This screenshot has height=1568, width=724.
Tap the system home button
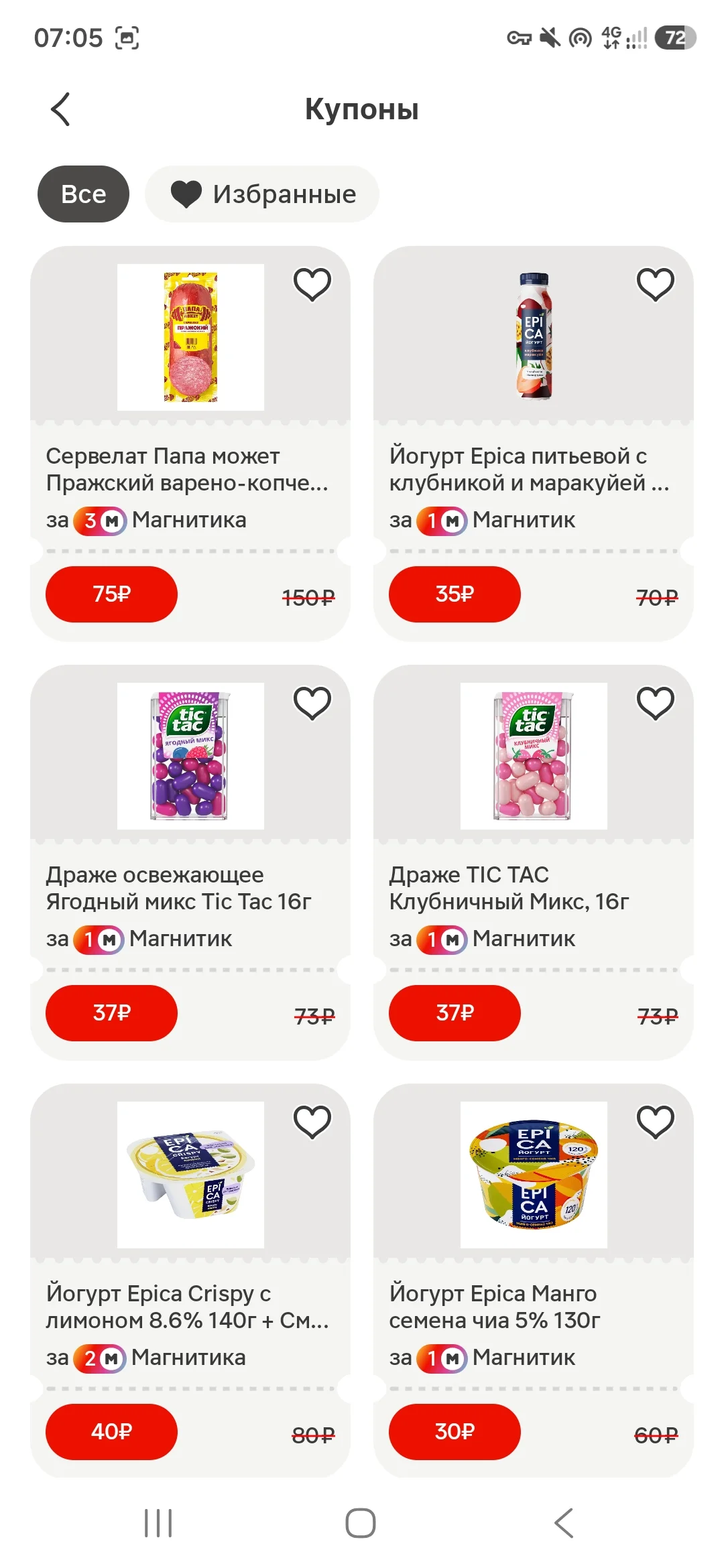(x=361, y=1523)
